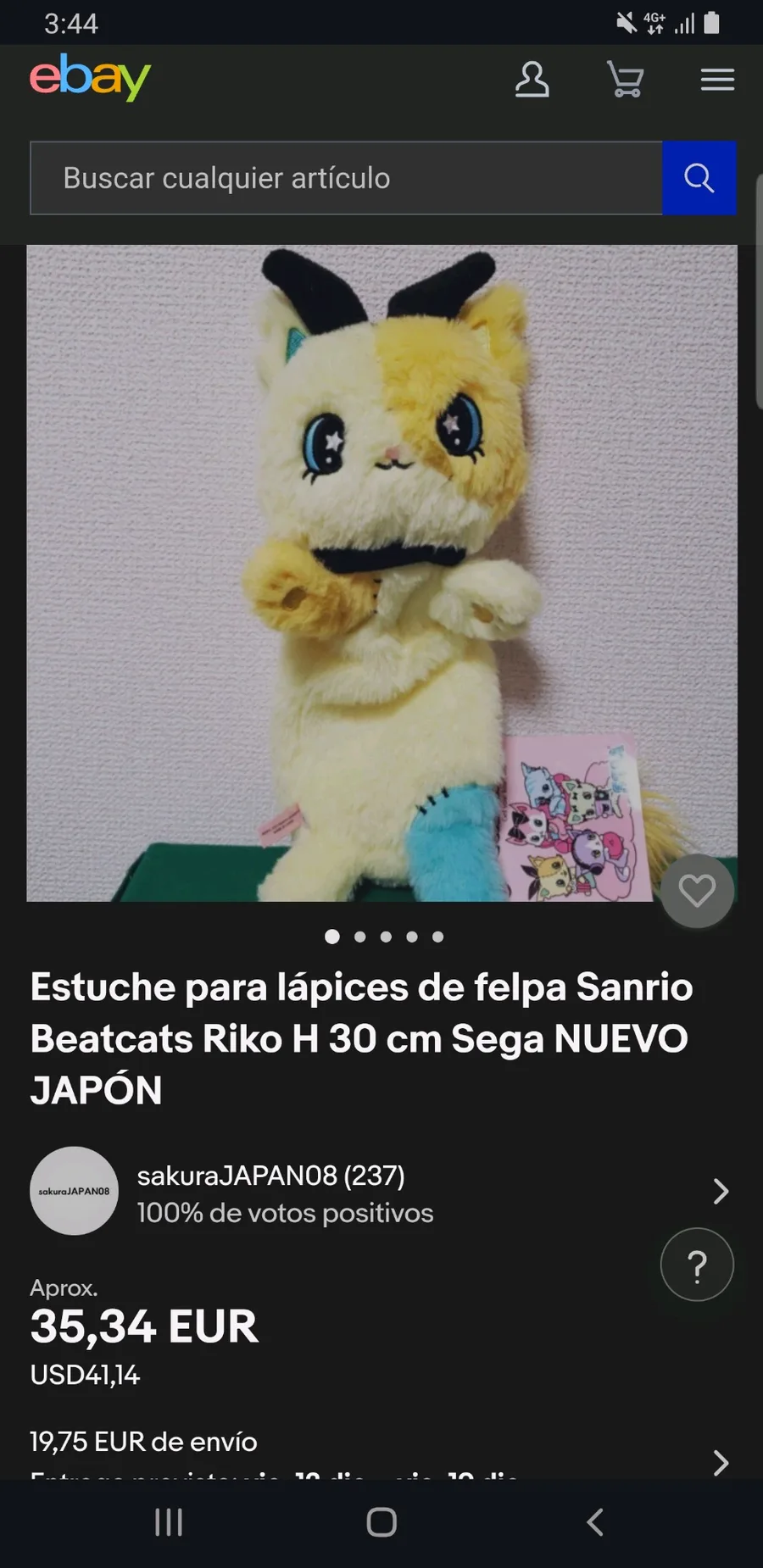Open the shopping cart

[626, 80]
